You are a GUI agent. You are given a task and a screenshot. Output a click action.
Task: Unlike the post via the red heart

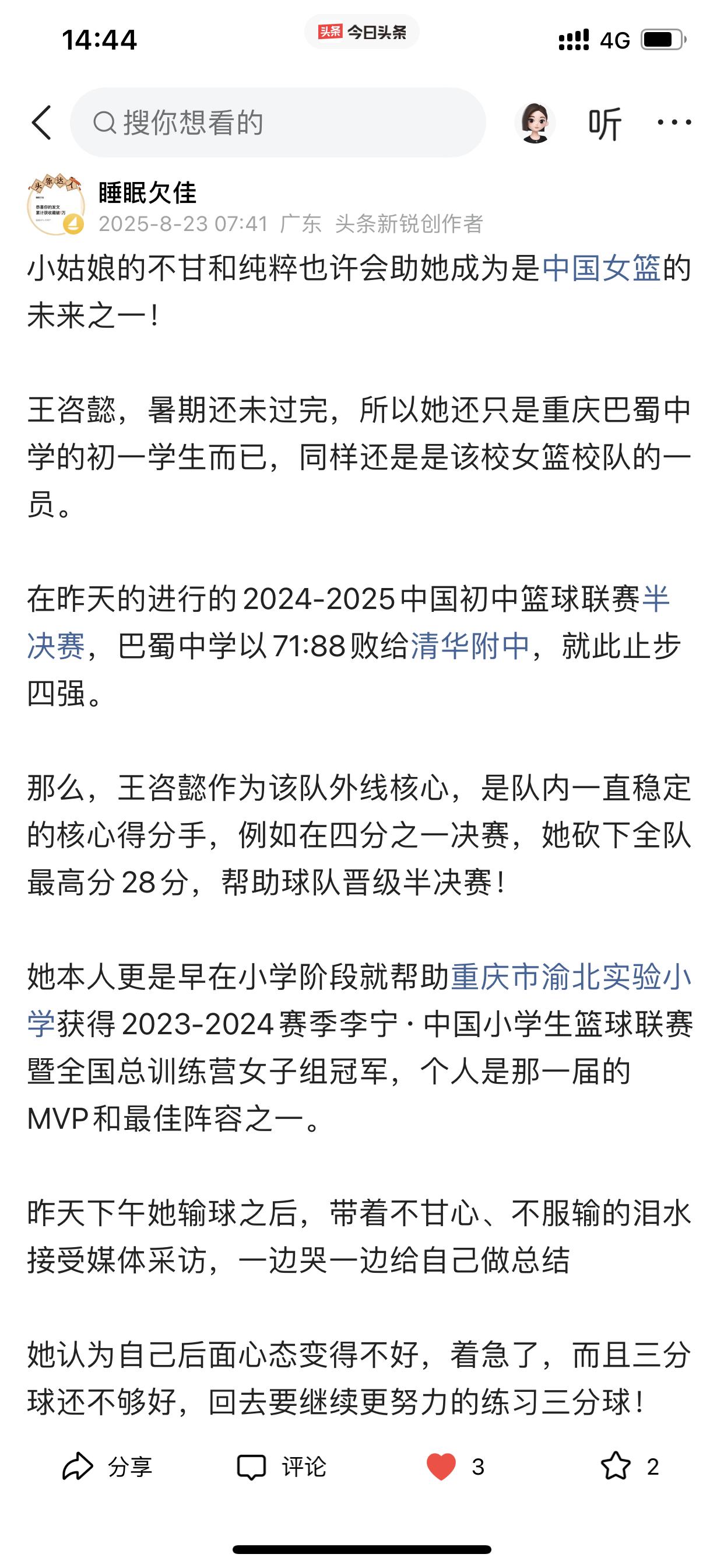[441, 1467]
